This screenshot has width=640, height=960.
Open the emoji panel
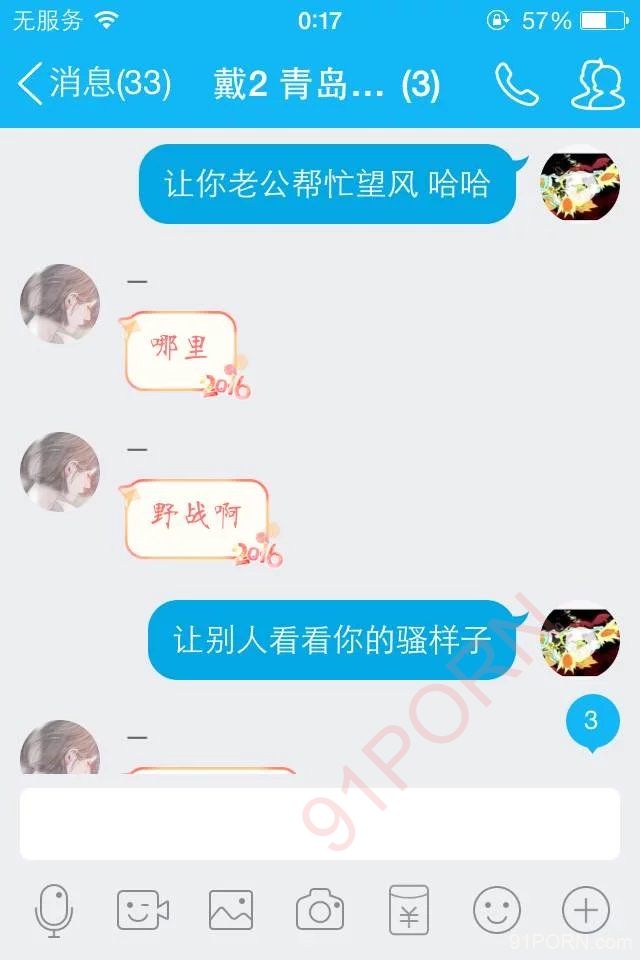pos(497,910)
